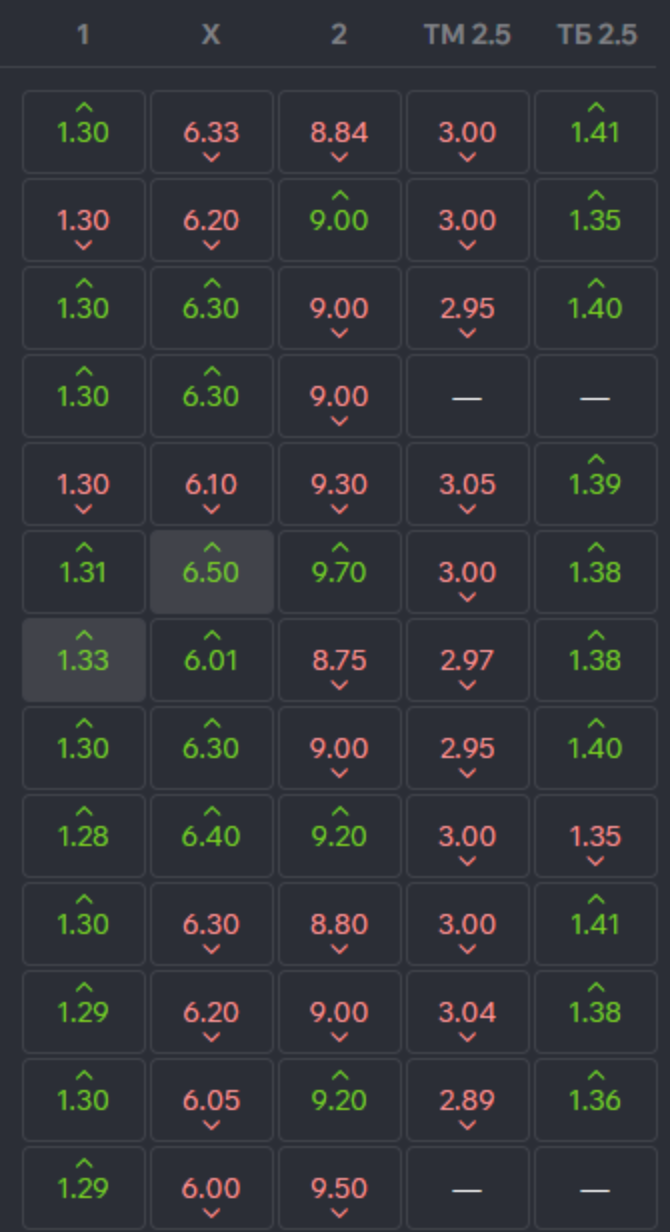Select the 6.01 draw odds
Image resolution: width=670 pixels, height=1232 pixels.
211,660
